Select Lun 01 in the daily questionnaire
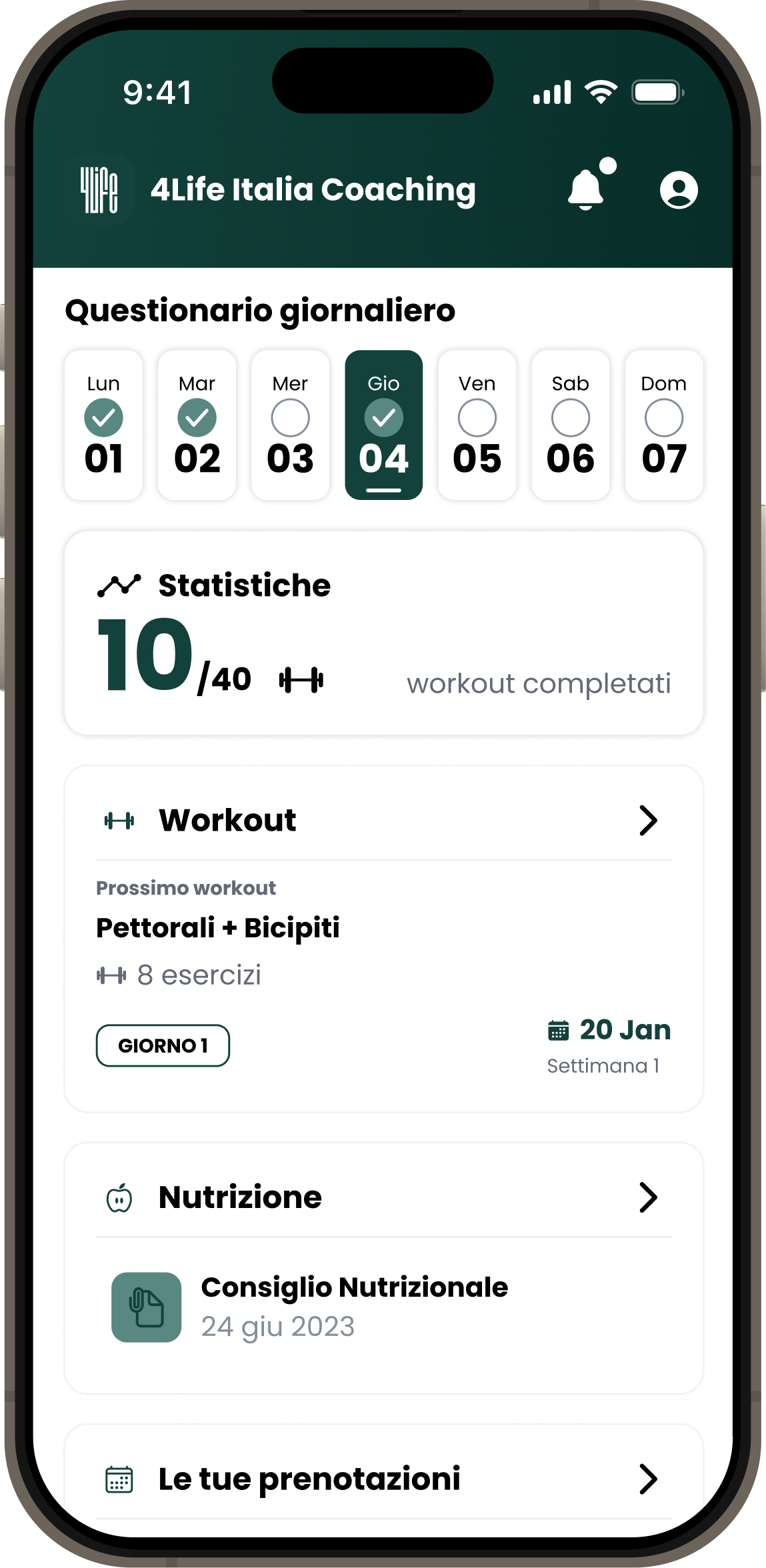 (x=103, y=425)
